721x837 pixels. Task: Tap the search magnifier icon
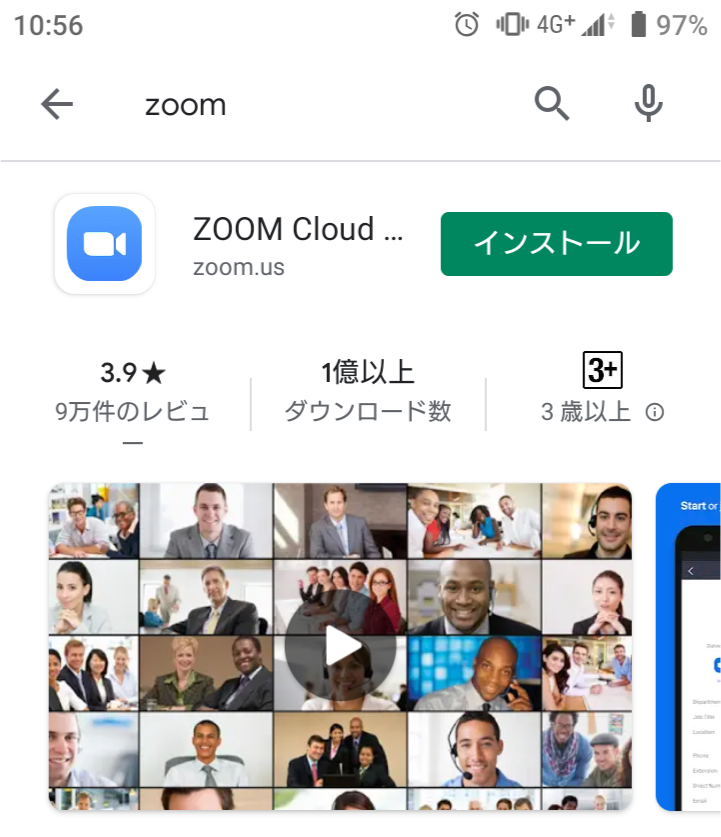click(551, 104)
